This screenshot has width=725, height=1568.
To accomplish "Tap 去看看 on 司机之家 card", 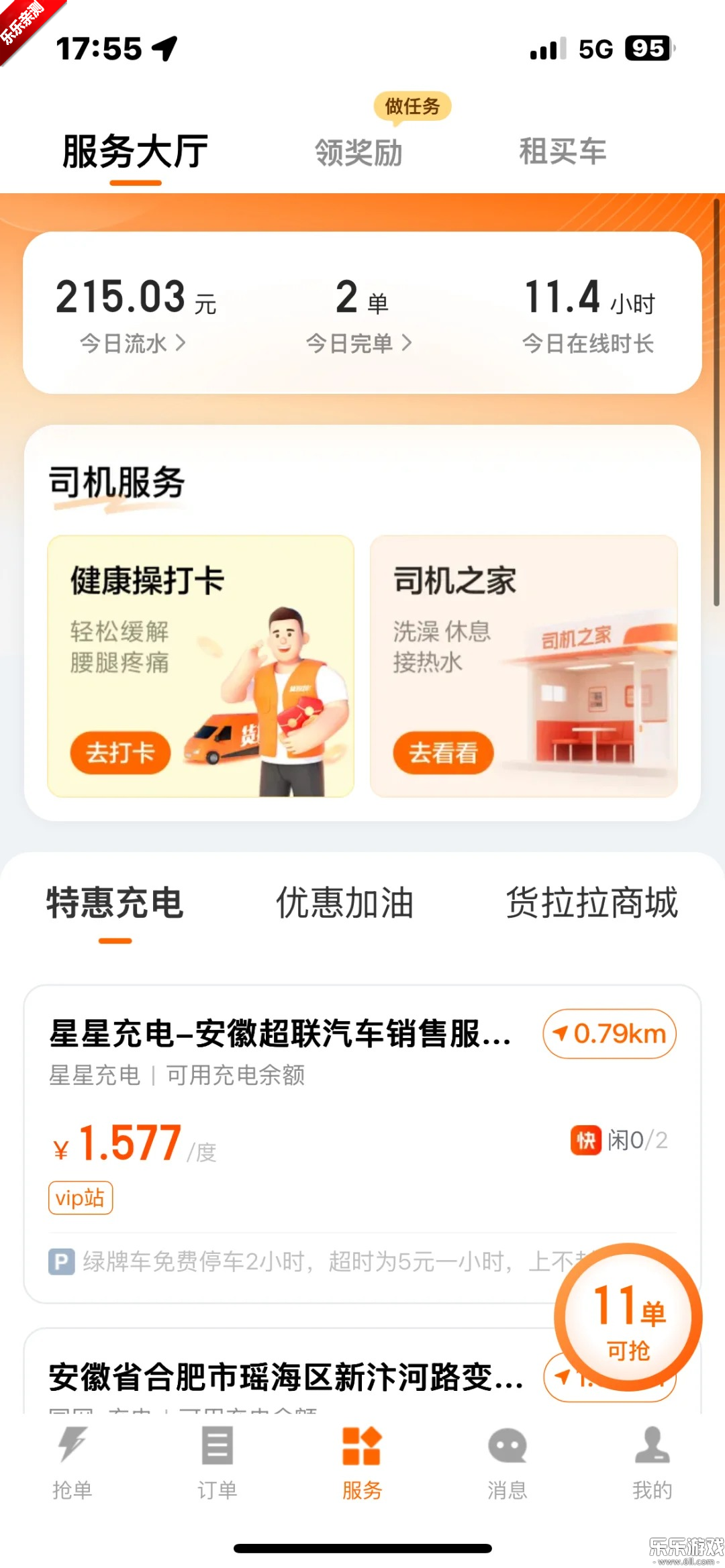I will [443, 752].
